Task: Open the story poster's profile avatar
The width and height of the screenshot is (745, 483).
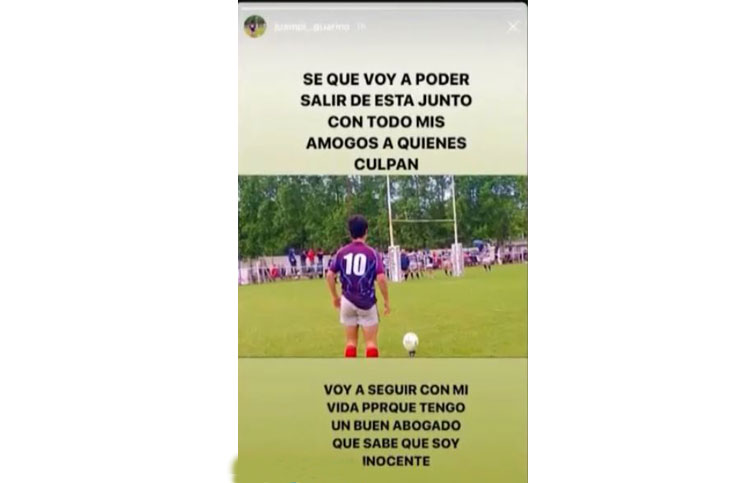Action: pos(255,27)
